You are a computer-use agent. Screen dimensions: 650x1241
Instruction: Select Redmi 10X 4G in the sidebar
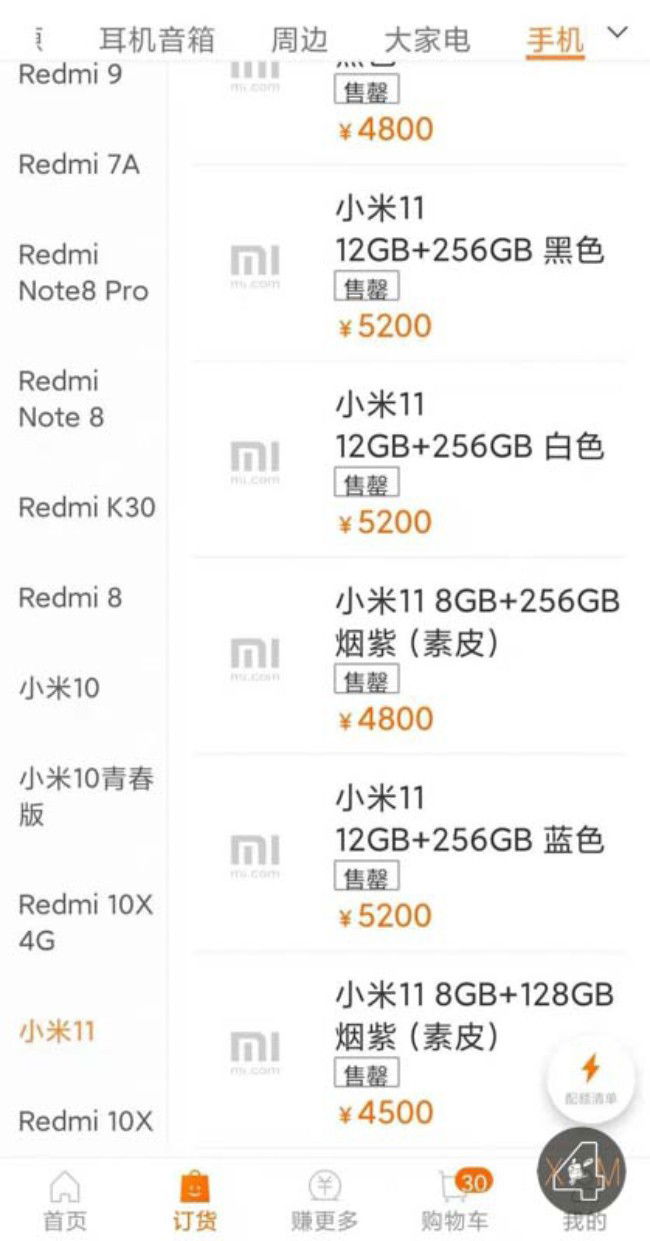(x=86, y=922)
